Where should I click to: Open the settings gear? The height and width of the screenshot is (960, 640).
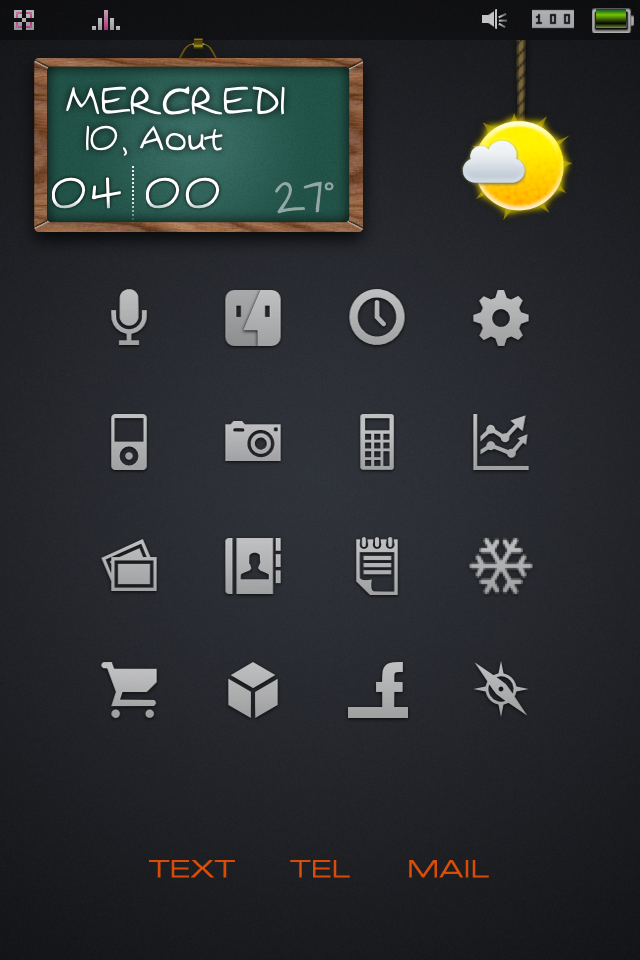tap(501, 318)
